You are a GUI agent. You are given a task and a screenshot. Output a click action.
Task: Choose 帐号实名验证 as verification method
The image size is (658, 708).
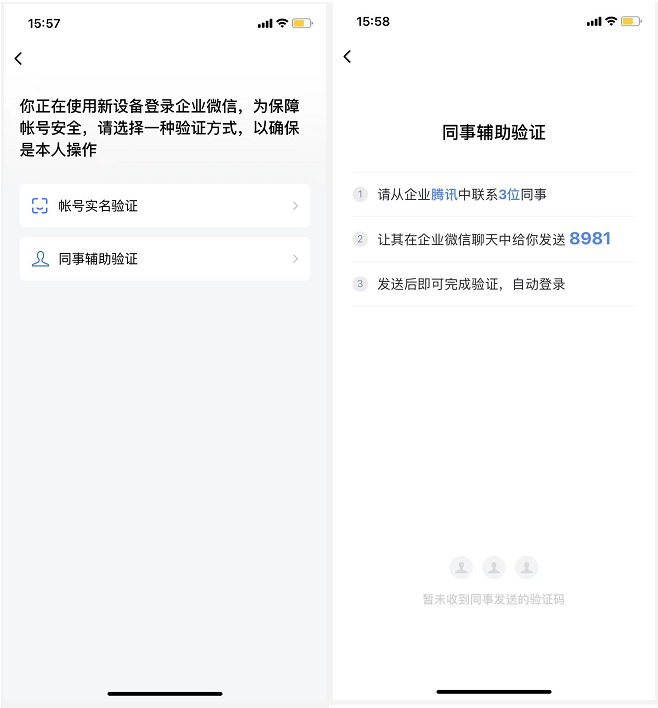tap(165, 206)
